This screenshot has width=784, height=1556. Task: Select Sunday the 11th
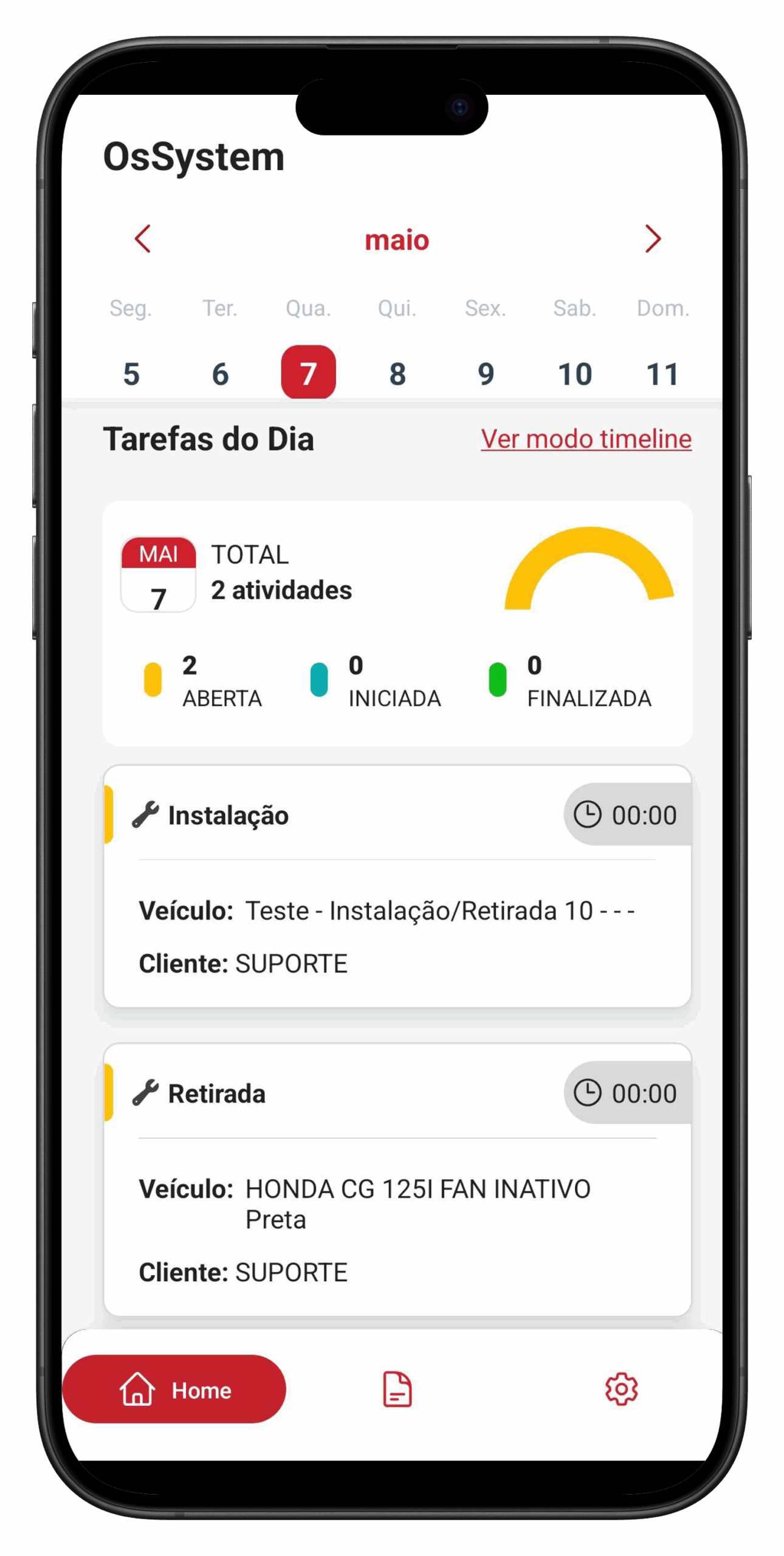pyautogui.click(x=662, y=373)
